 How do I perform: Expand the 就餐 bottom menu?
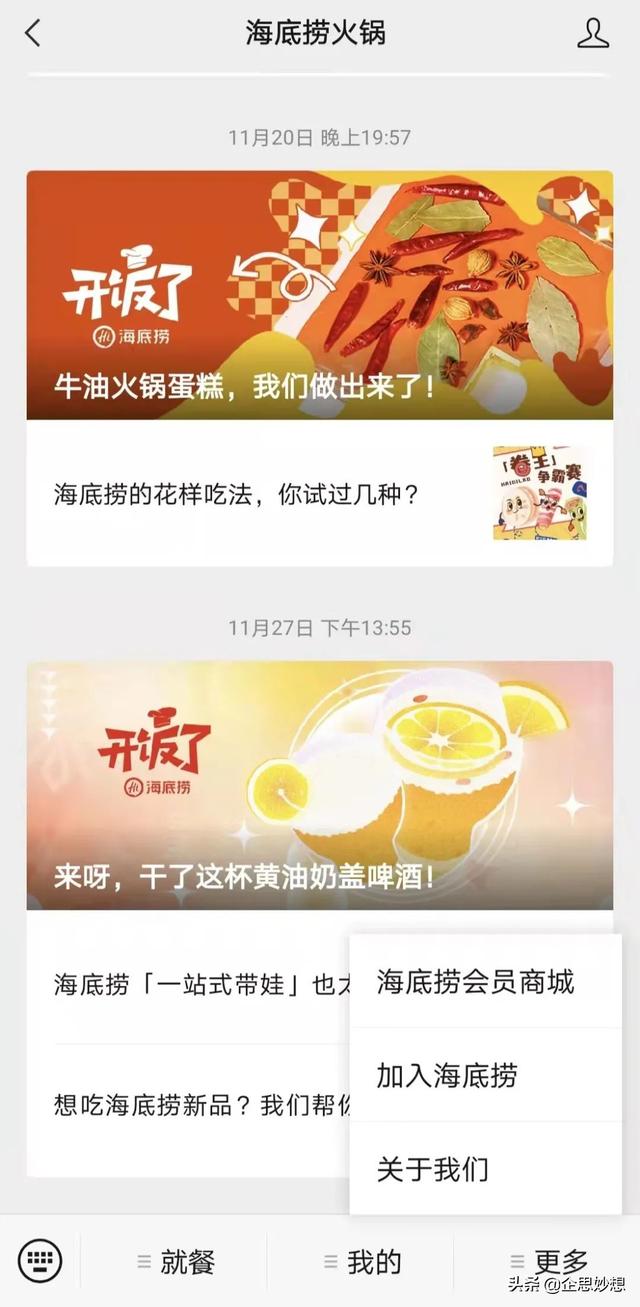[x=176, y=1262]
